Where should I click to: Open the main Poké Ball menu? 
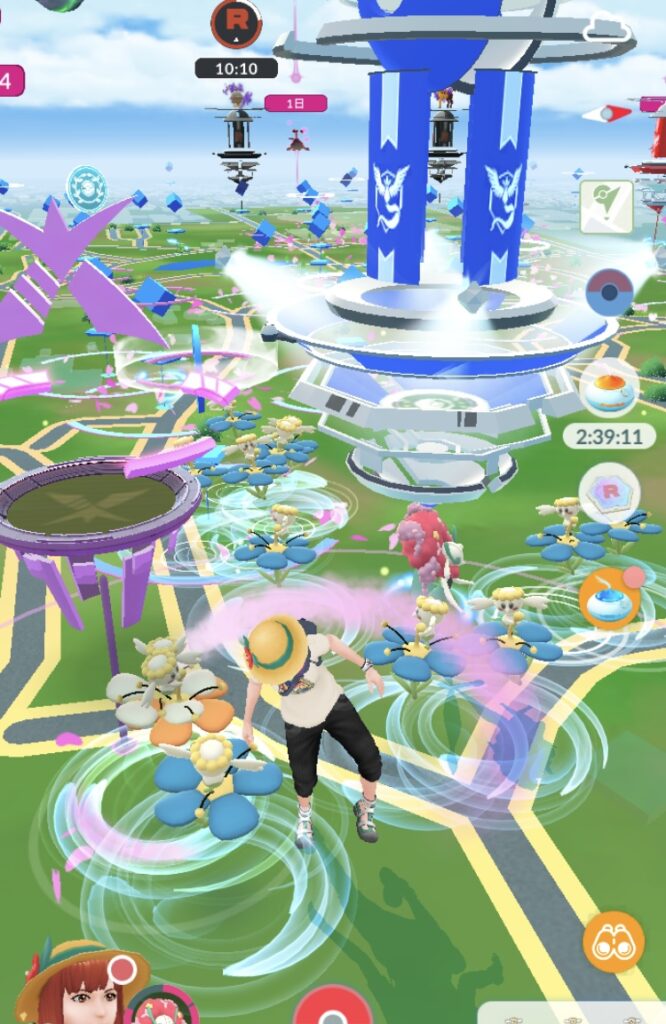tap(332, 1006)
